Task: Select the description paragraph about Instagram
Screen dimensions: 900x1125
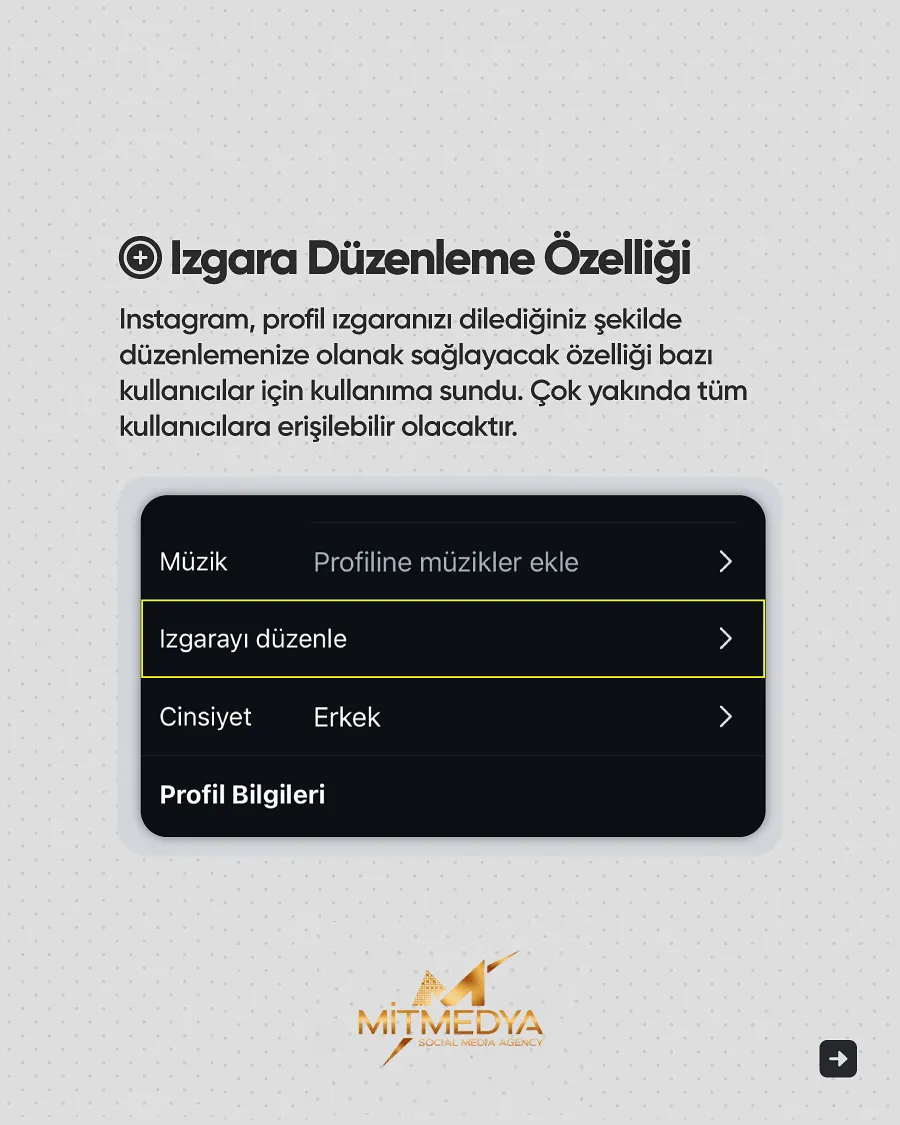Action: pyautogui.click(x=433, y=373)
